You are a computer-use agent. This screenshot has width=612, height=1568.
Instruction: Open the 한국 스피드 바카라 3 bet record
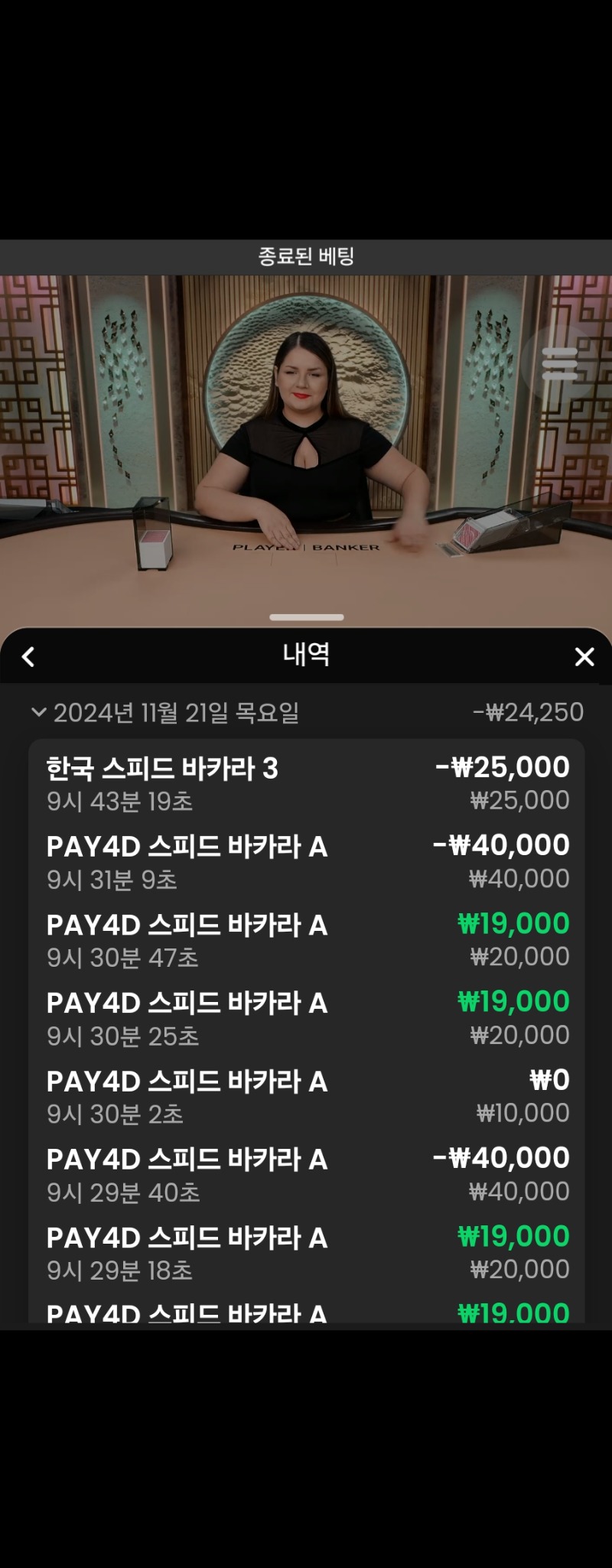306,782
